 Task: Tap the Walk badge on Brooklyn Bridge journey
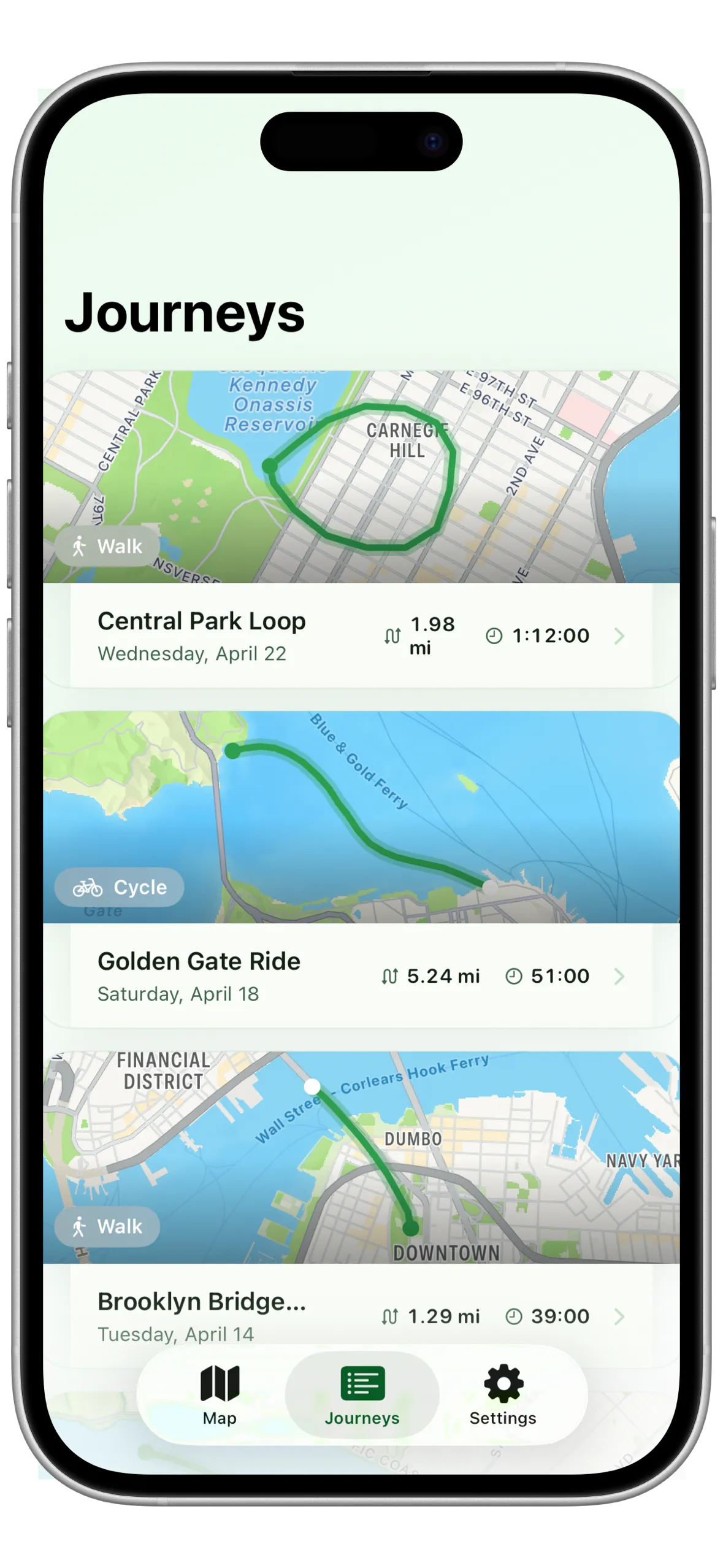[x=107, y=1227]
